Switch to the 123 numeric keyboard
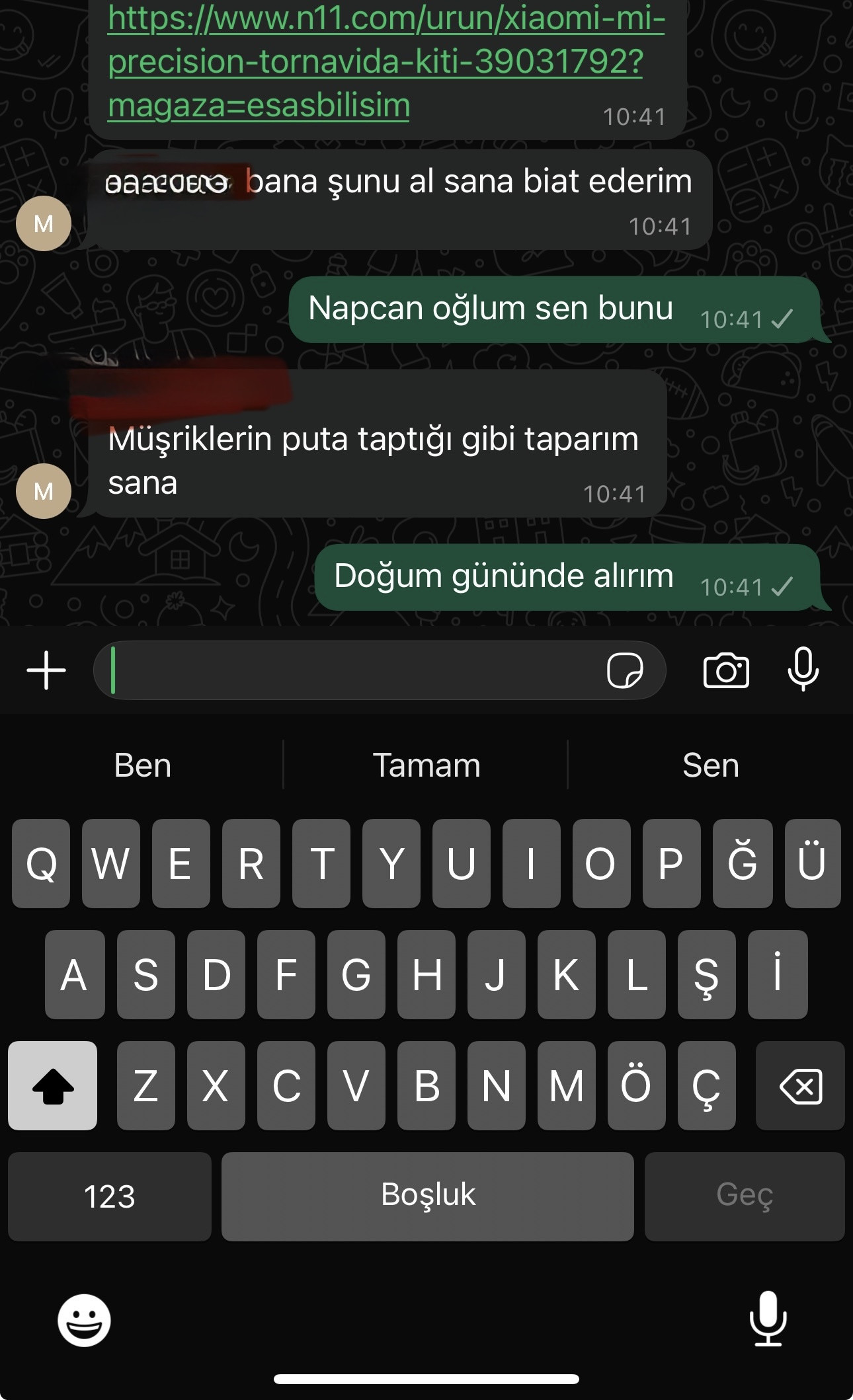This screenshot has width=853, height=1400. [110, 1196]
